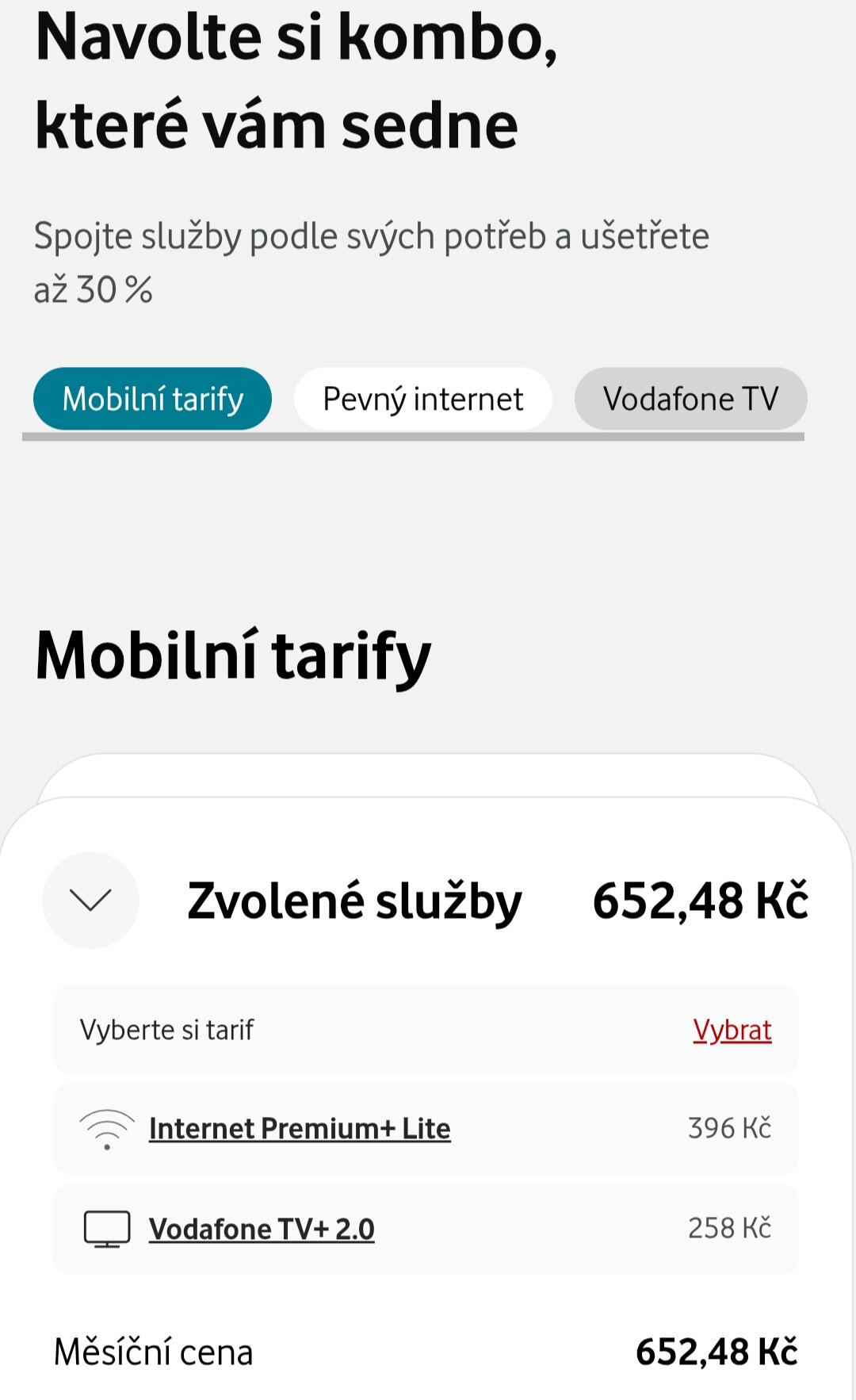Tap Vybrat to choose a tariff
Viewport: 856px width, 1400px height.
pyautogui.click(x=732, y=1030)
